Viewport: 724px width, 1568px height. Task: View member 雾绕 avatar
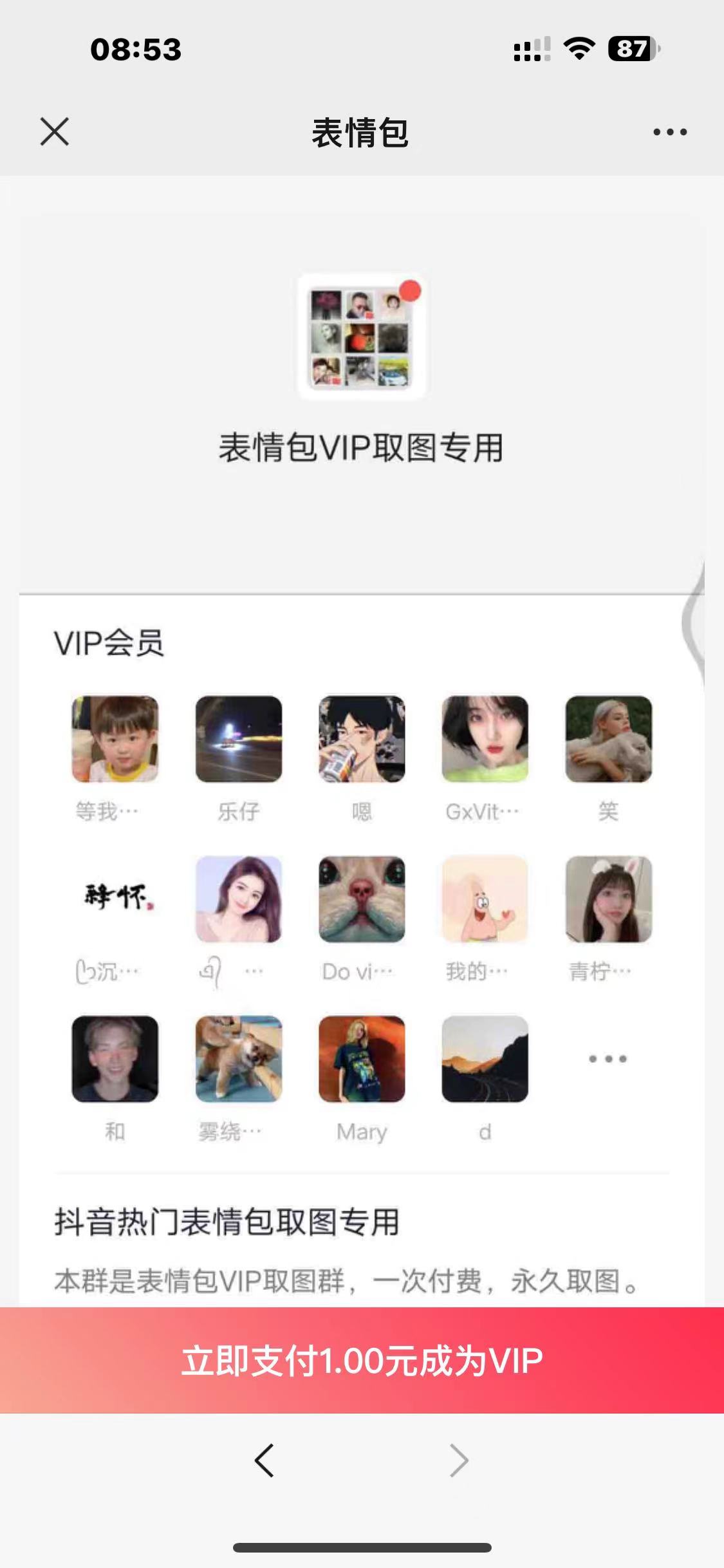(239, 1059)
